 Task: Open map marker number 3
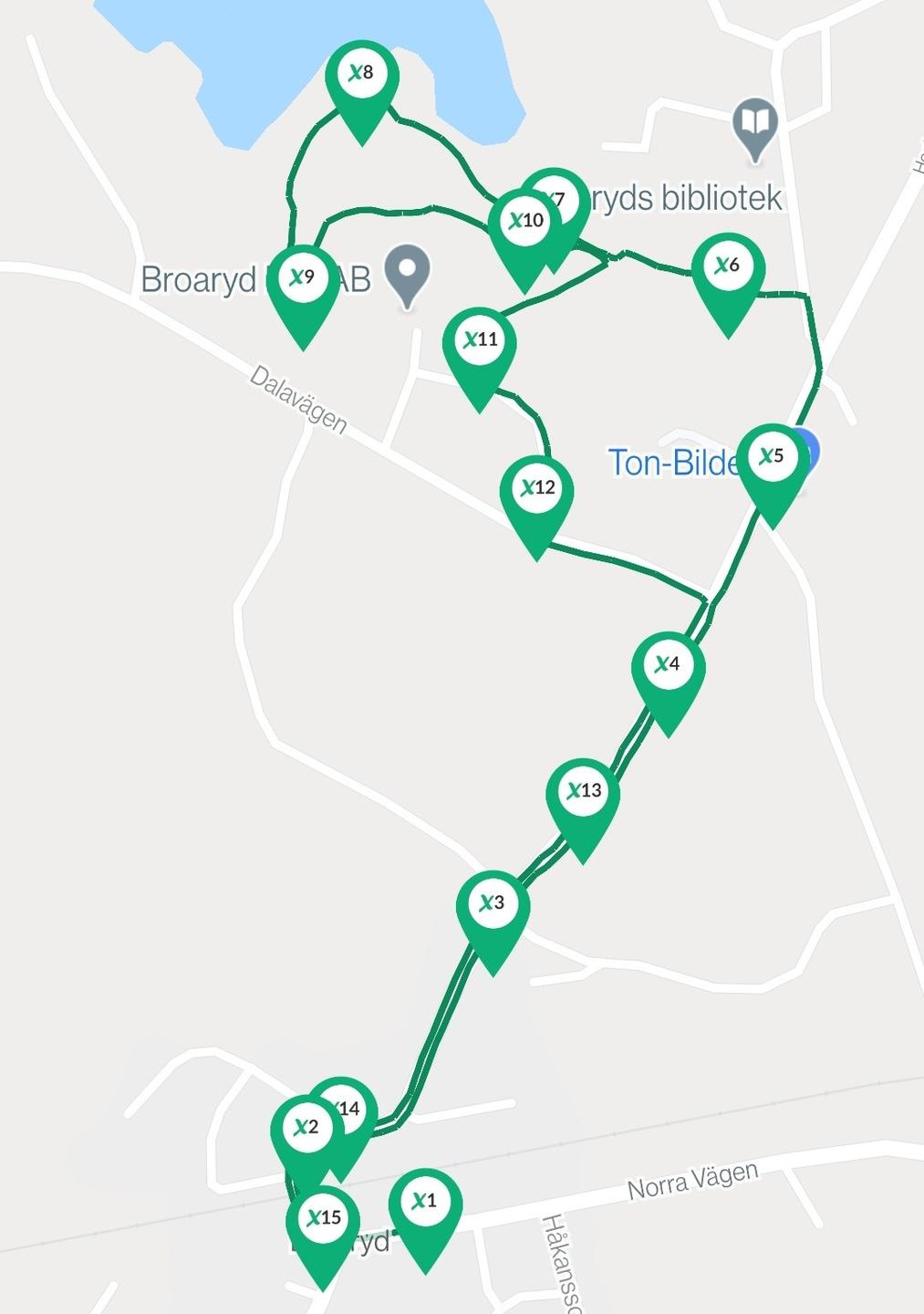pyautogui.click(x=493, y=908)
